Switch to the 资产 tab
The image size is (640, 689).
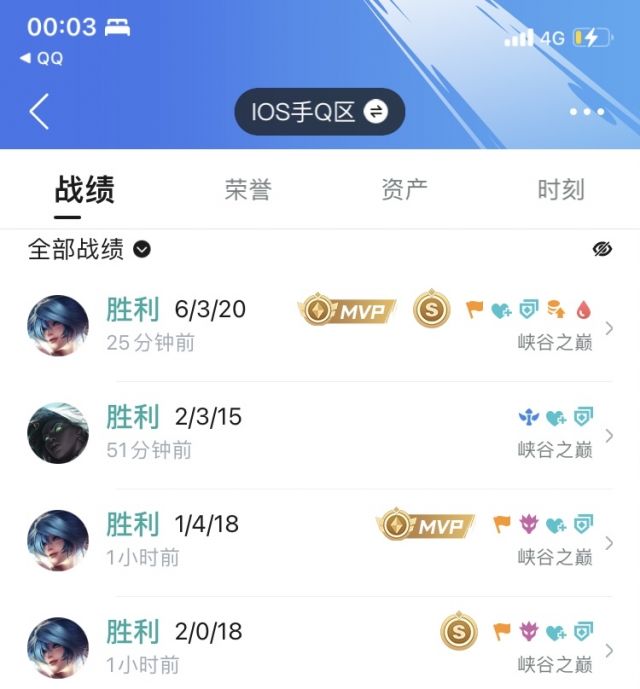click(x=405, y=190)
